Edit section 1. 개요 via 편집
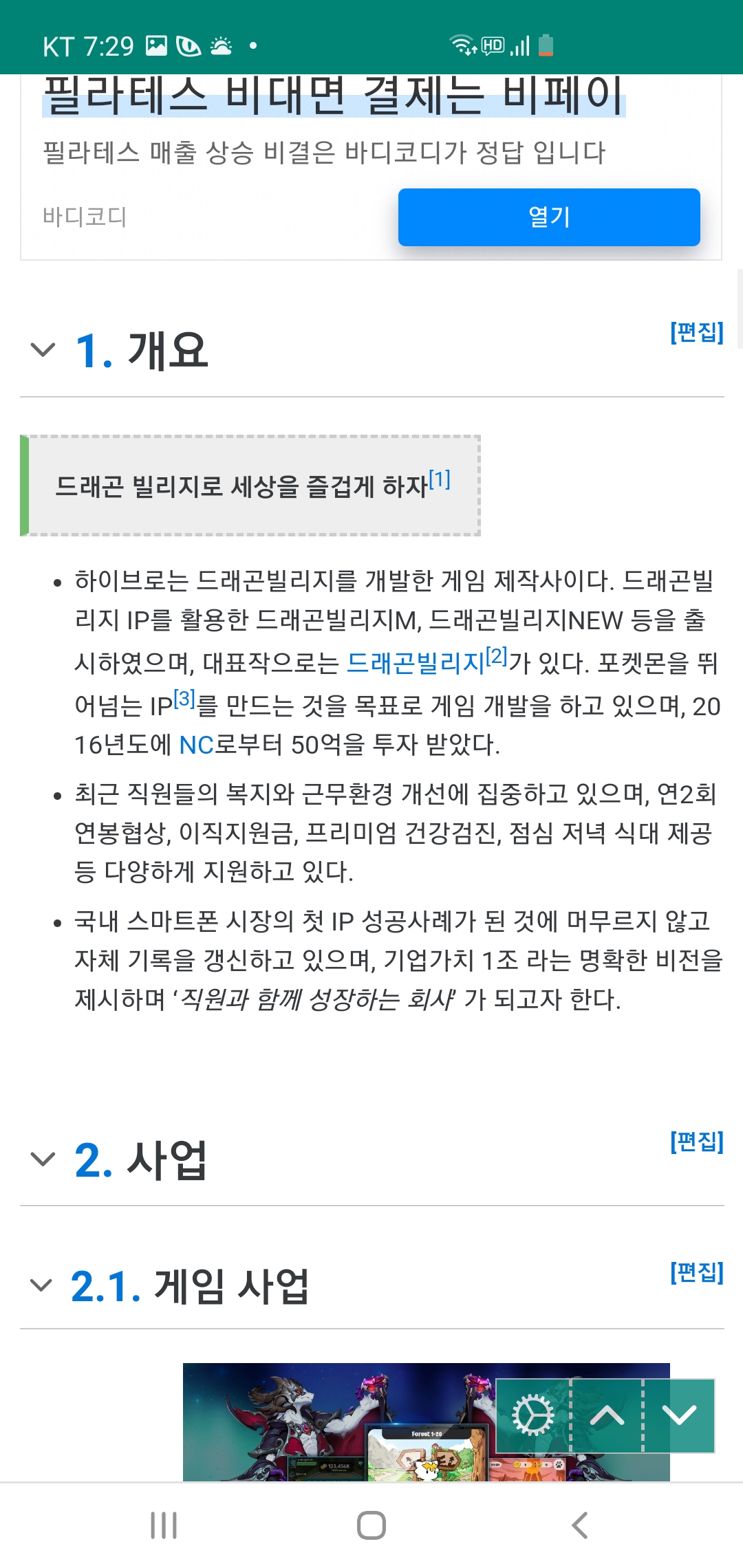Screen dimensions: 743x1568 click(696, 332)
